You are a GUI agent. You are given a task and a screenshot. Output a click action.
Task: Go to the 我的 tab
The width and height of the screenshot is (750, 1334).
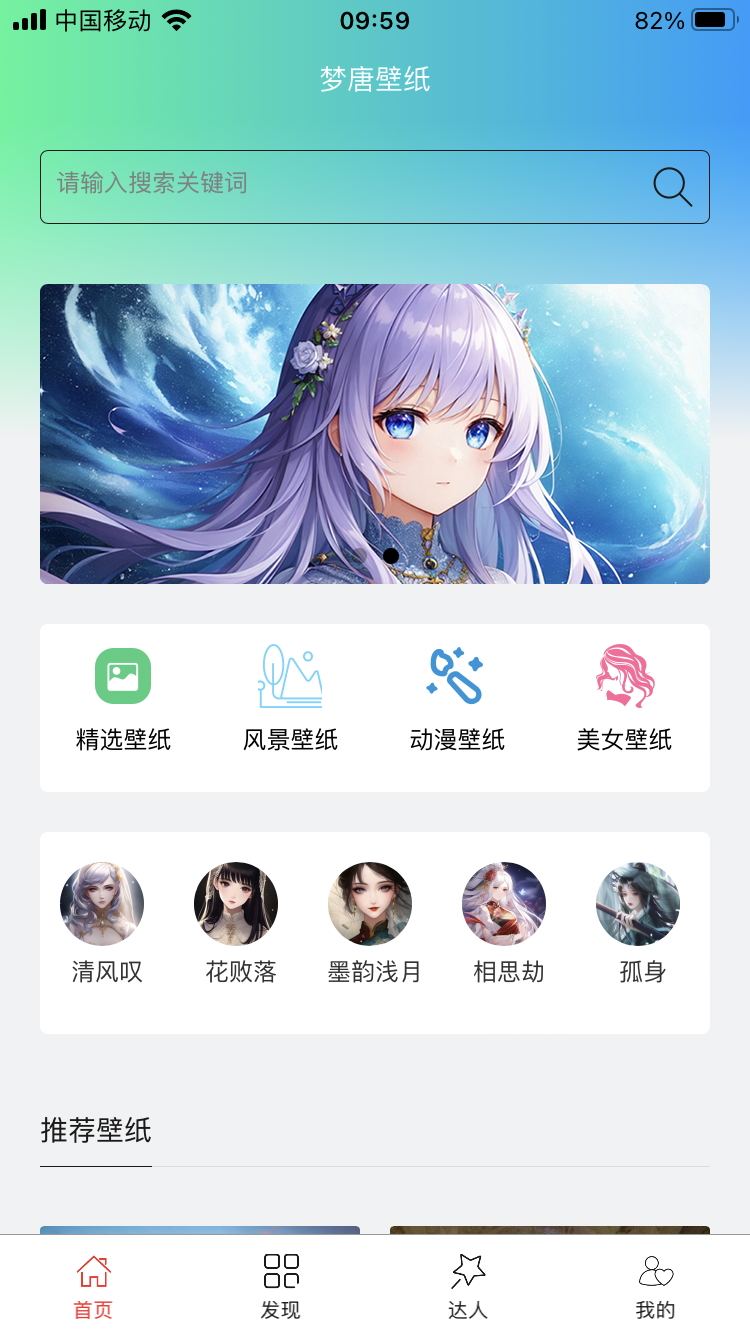(x=656, y=1286)
